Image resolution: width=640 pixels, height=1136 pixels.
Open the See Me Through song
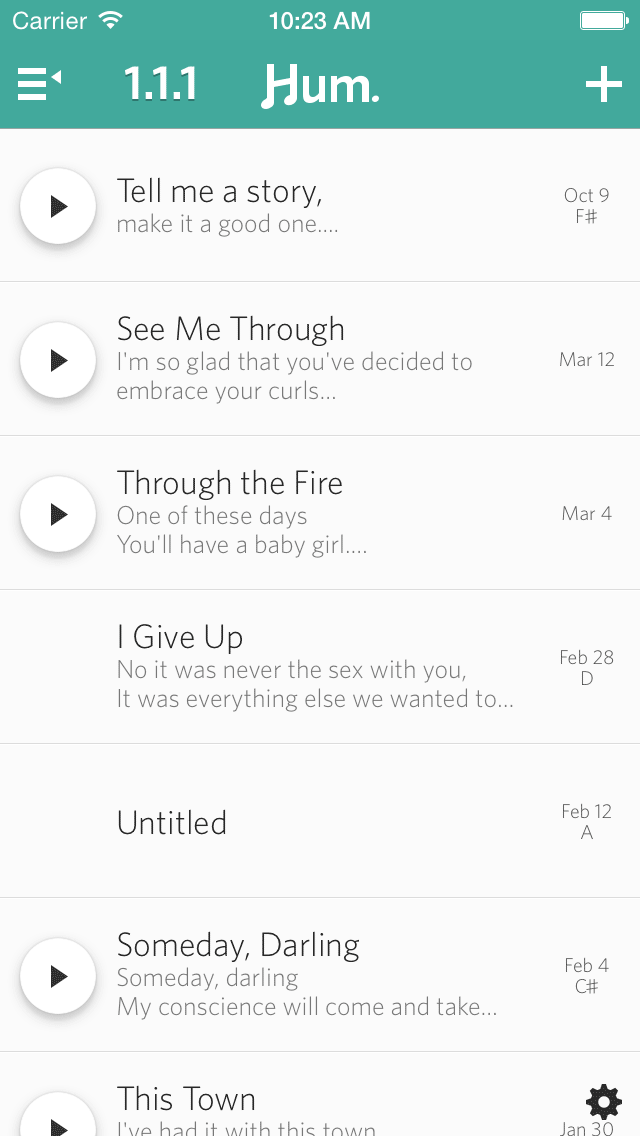click(320, 360)
